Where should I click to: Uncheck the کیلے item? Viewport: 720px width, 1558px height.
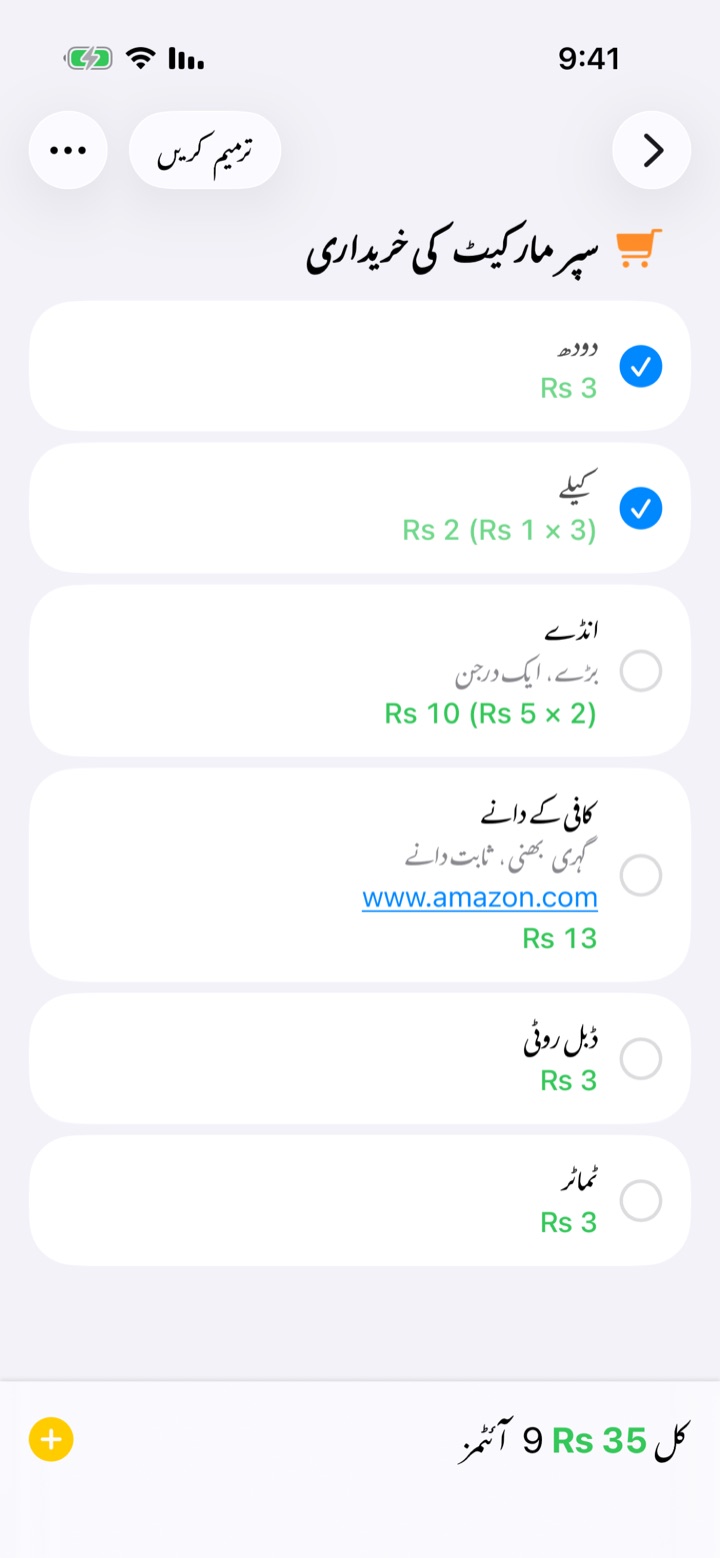click(x=640, y=509)
